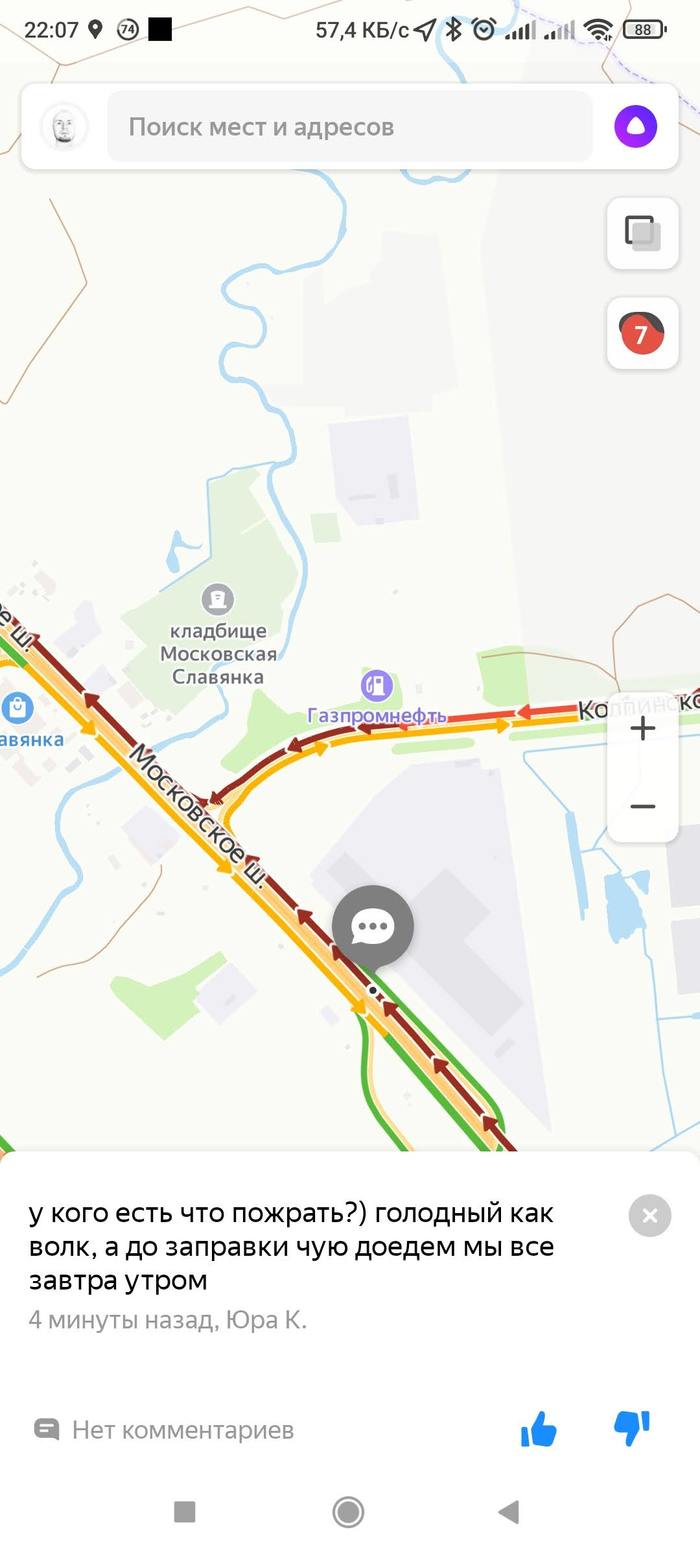700x1556 pixels.
Task: Tap the search field for places and addresses
Action: coord(350,127)
